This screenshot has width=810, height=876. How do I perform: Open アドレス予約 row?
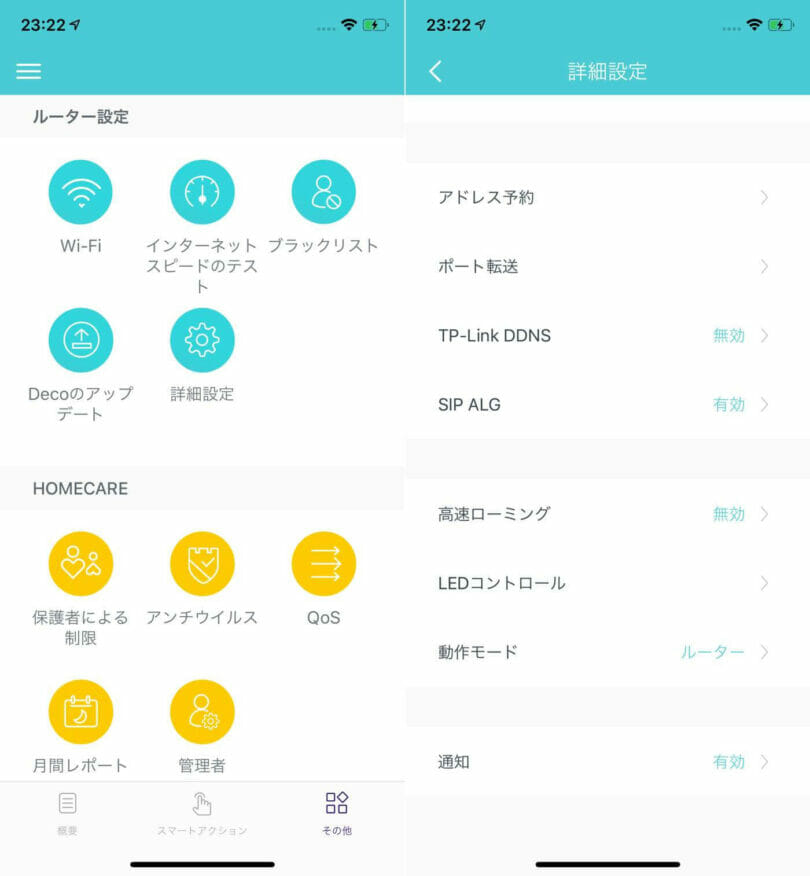click(x=606, y=198)
